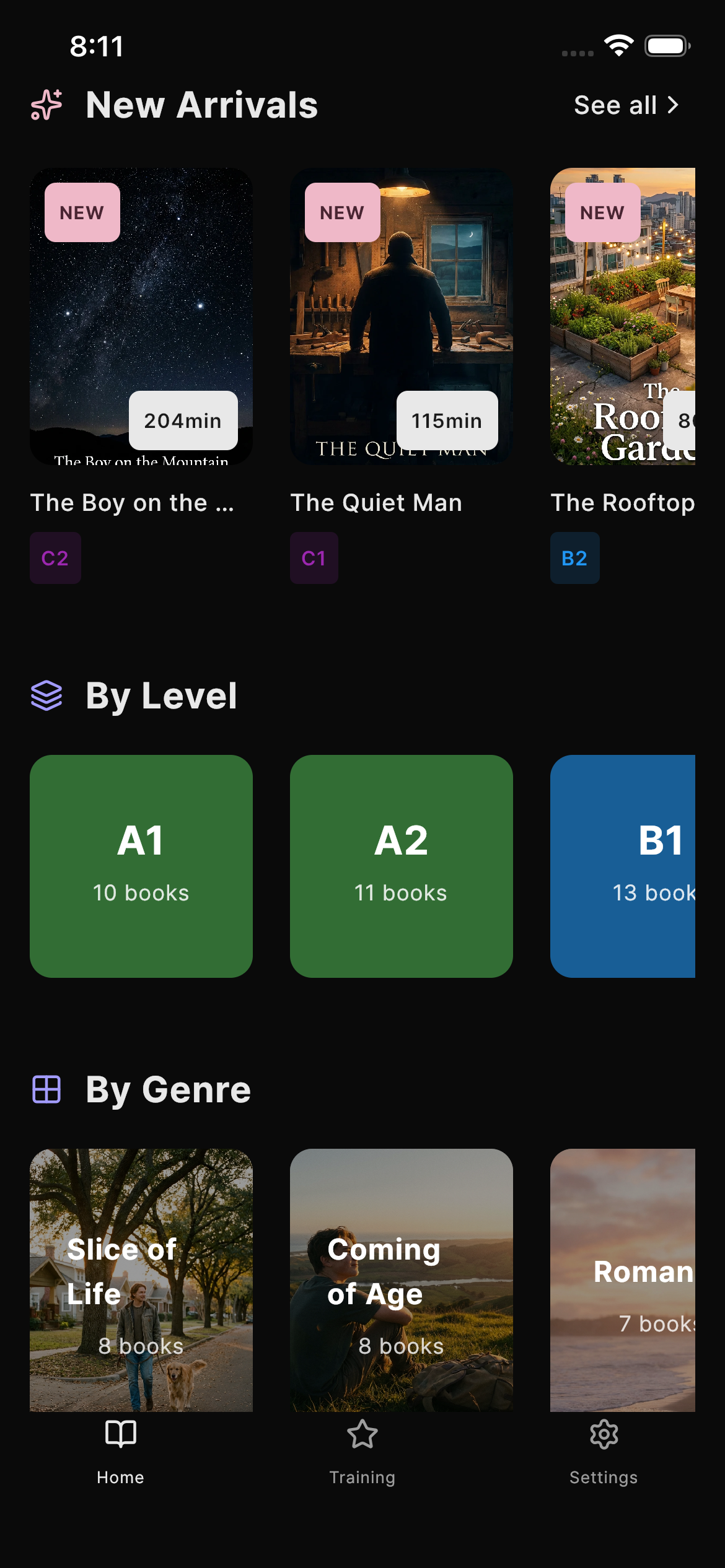The height and width of the screenshot is (1568, 725).
Task: Tap the B2 level badge under The Rooftop
Action: 574,557
